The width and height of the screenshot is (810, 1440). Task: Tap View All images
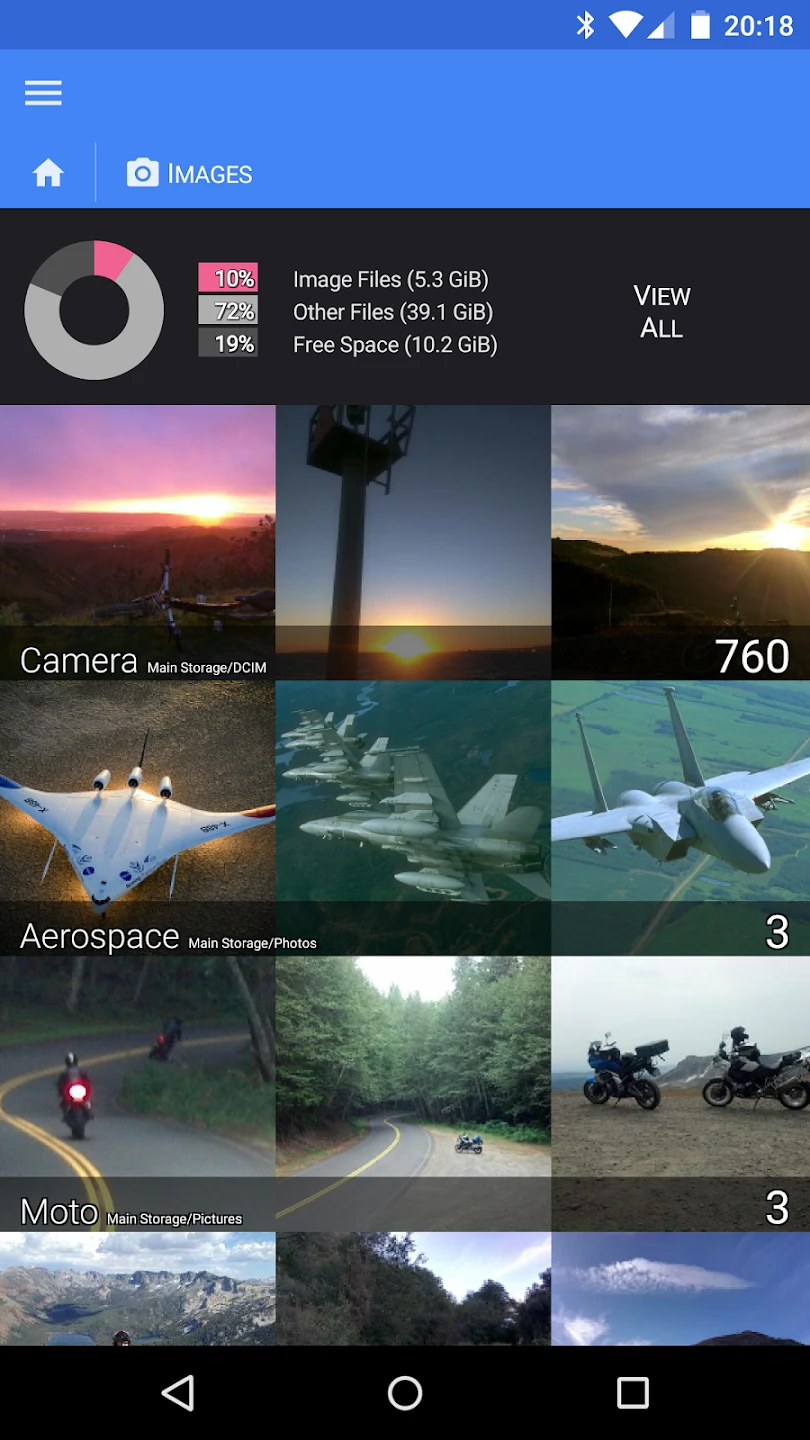coord(661,311)
